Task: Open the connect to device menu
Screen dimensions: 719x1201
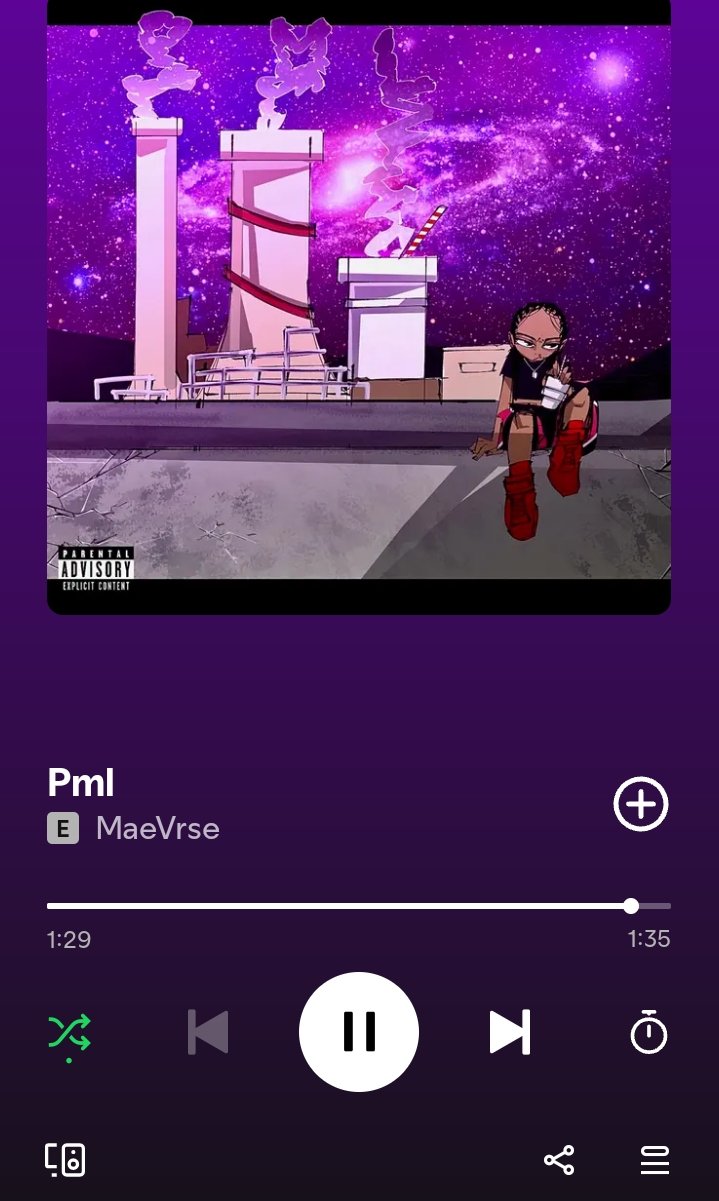Action: click(x=65, y=1160)
